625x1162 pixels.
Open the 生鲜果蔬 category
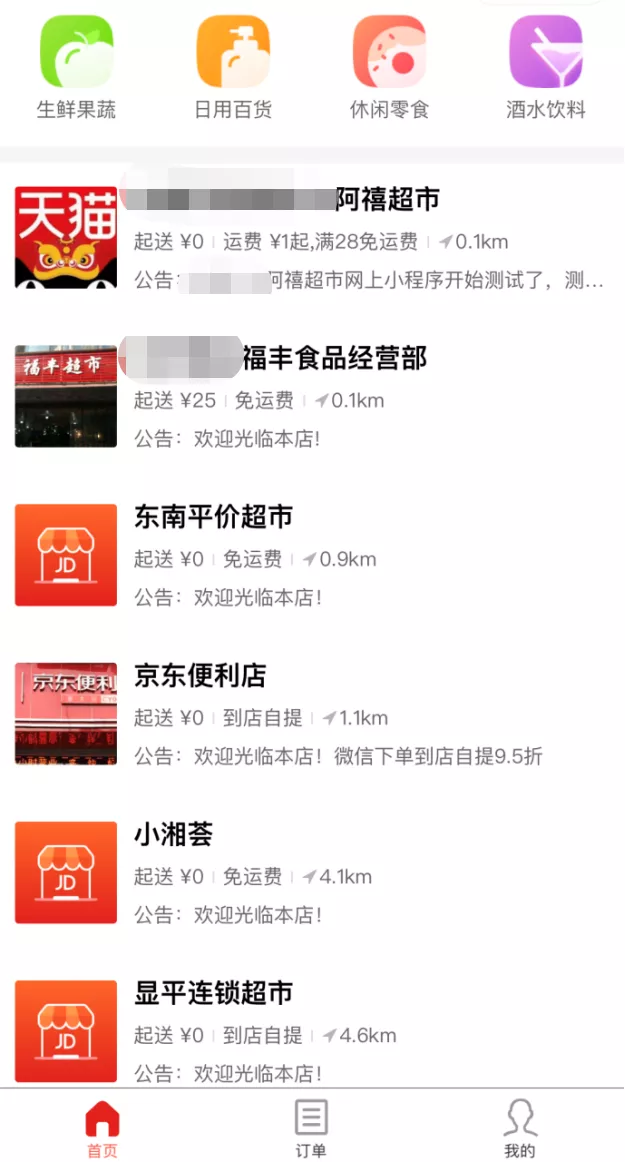click(x=76, y=66)
